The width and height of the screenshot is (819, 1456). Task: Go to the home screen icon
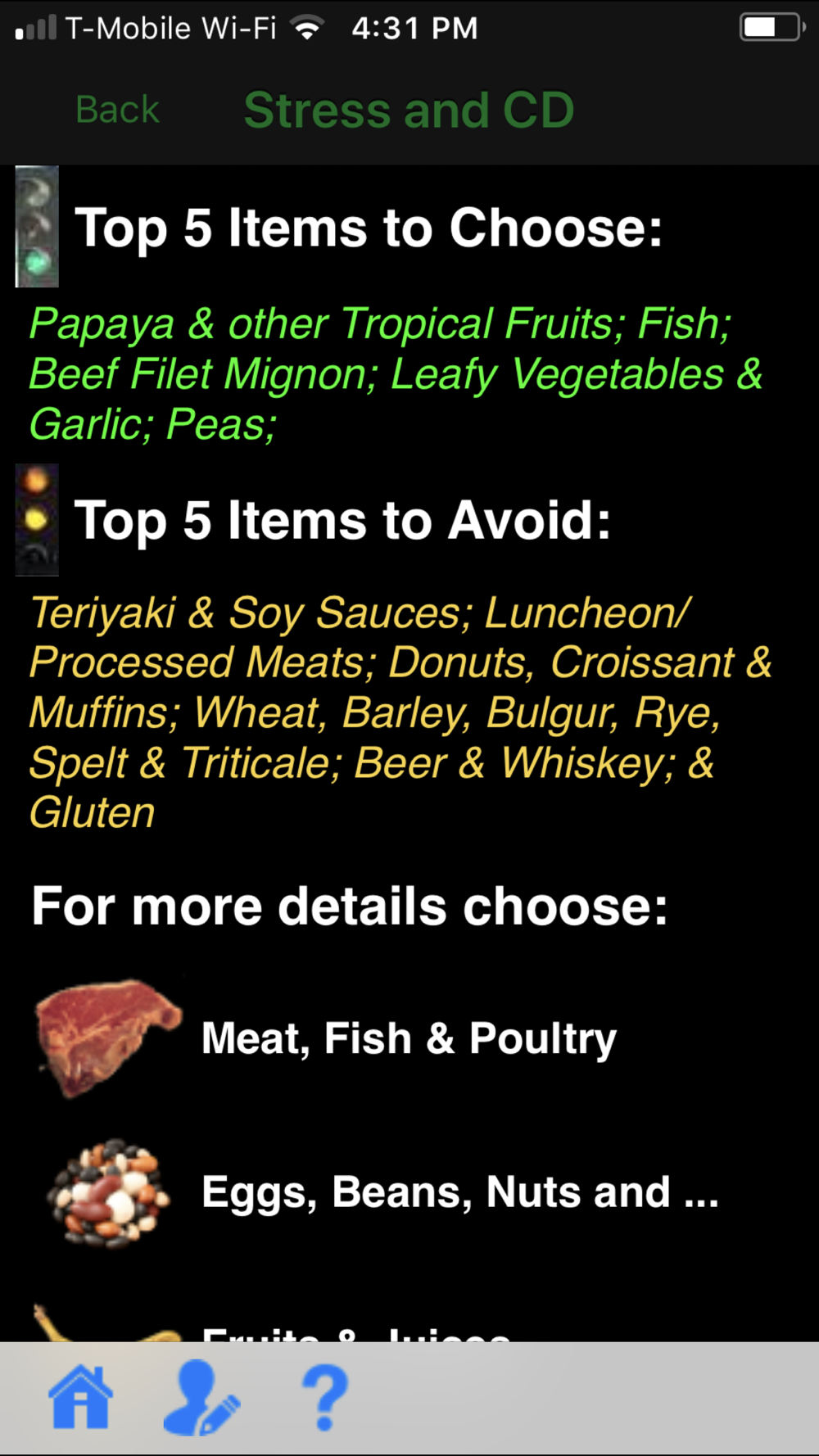(x=80, y=1398)
